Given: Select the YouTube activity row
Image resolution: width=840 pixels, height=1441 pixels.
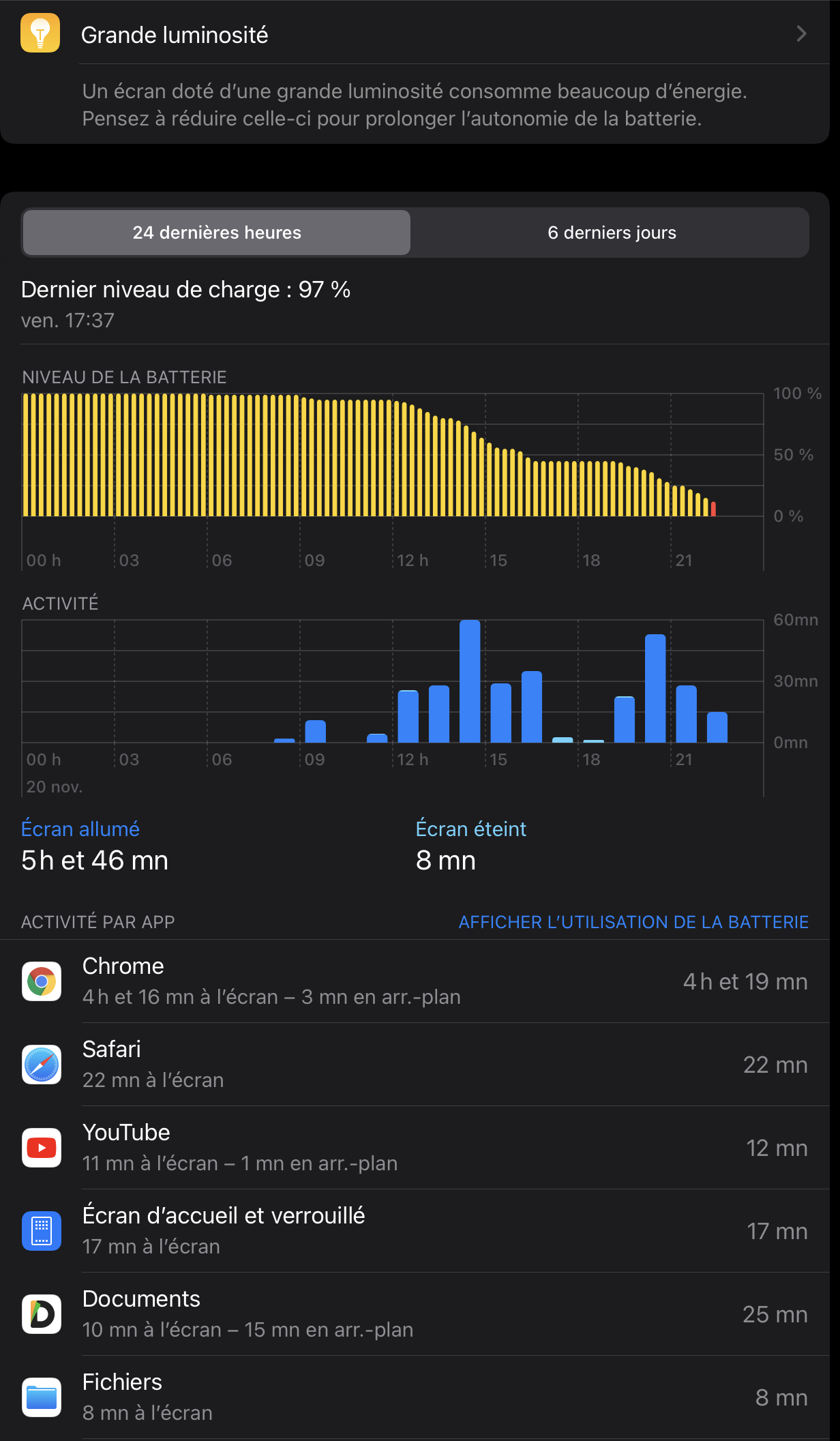Looking at the screenshot, I should coord(415,1148).
